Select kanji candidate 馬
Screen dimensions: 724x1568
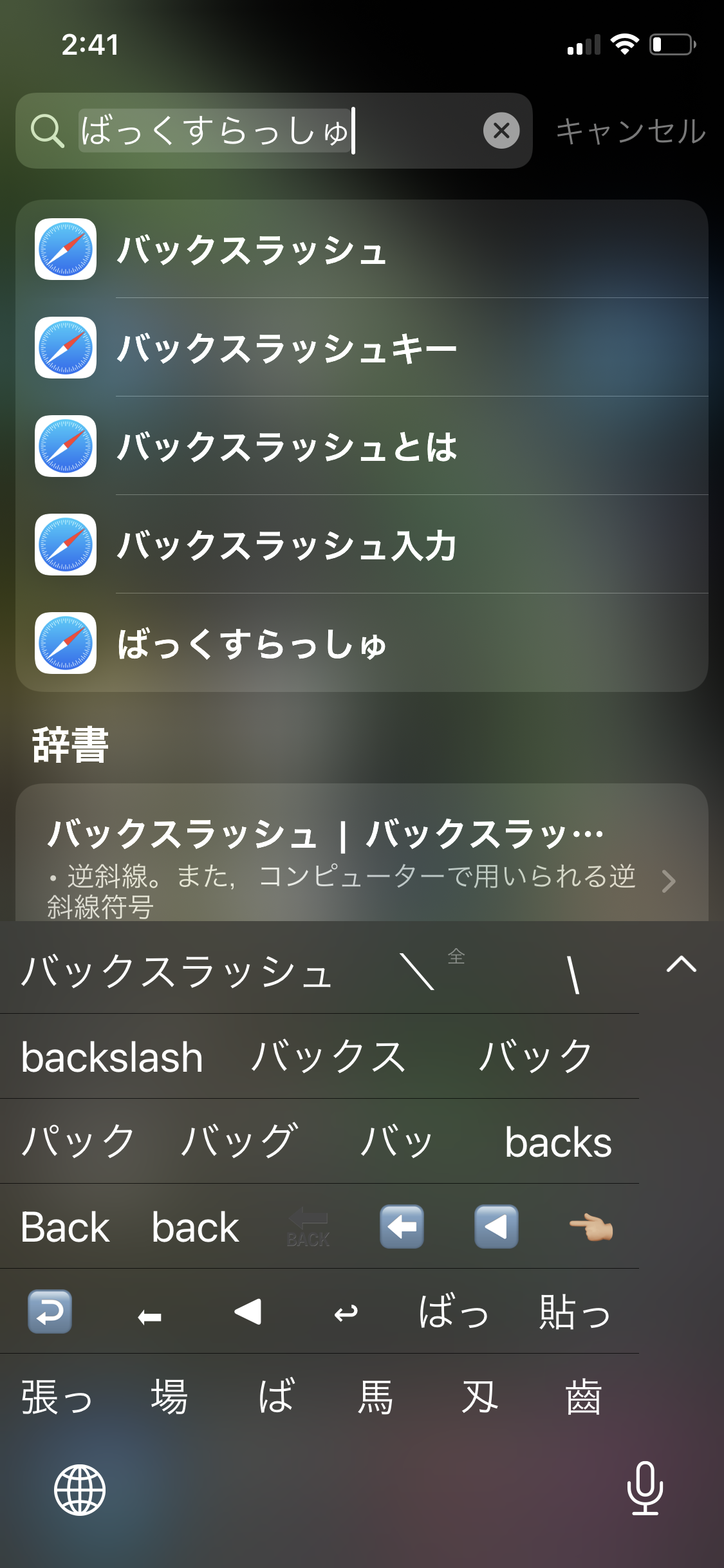pyautogui.click(x=375, y=1397)
